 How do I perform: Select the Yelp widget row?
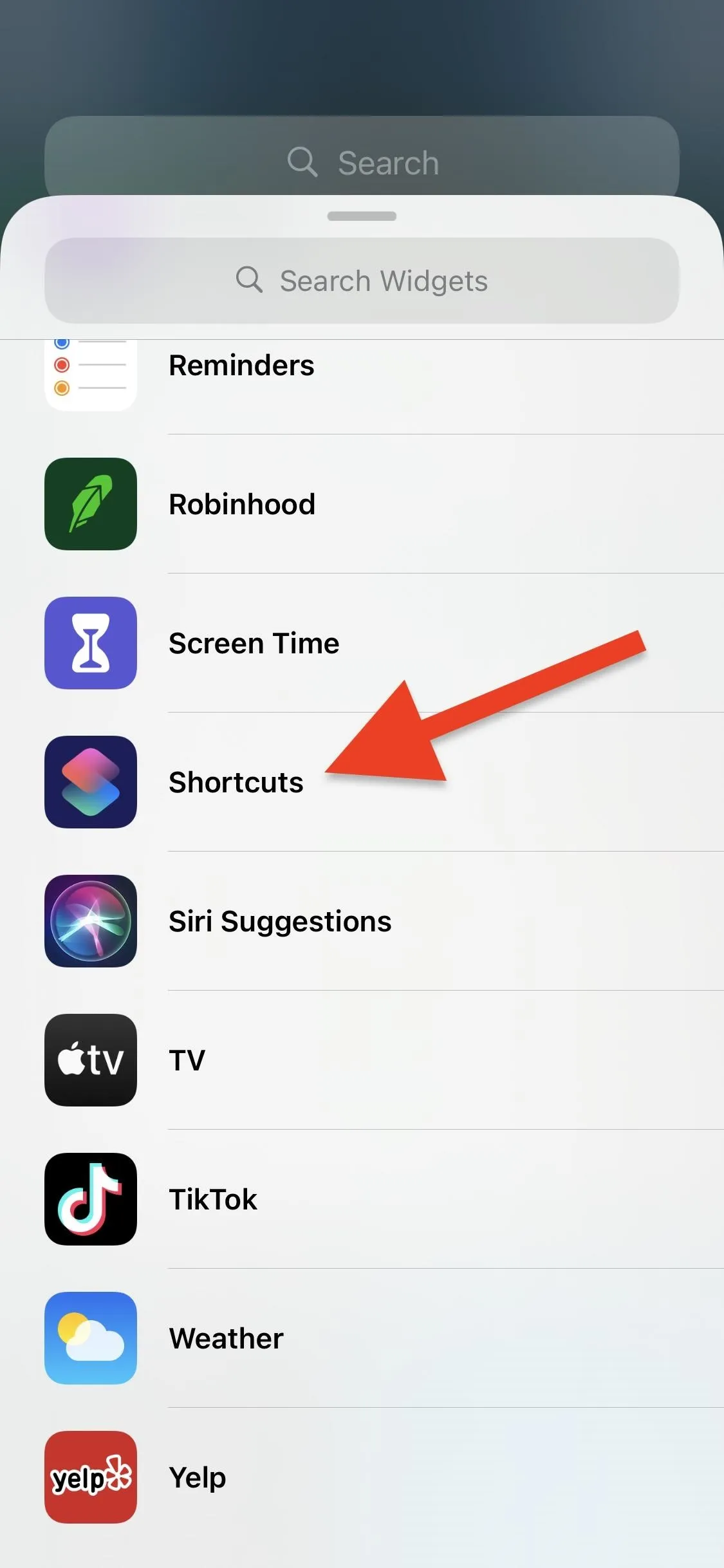click(x=197, y=1477)
